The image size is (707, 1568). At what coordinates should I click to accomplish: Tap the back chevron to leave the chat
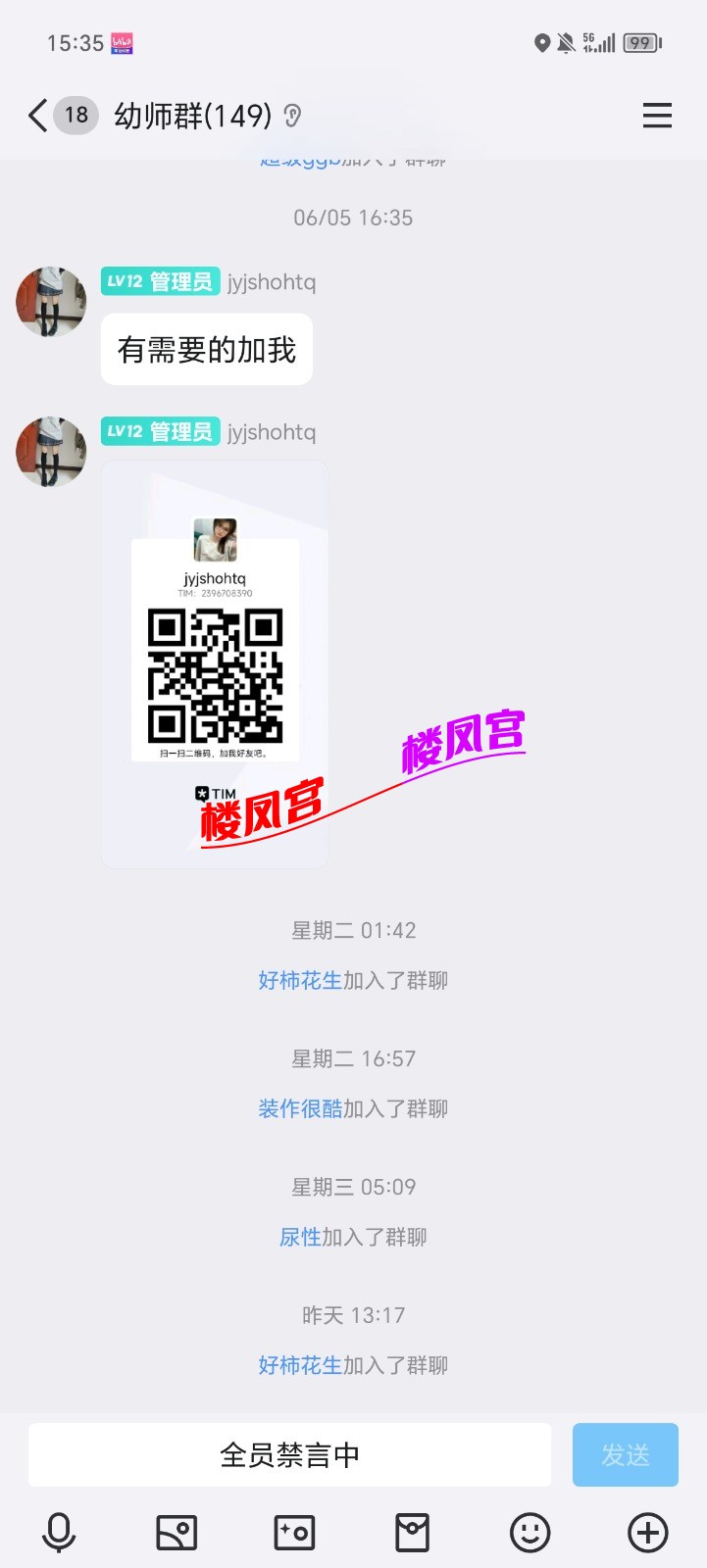[x=35, y=115]
